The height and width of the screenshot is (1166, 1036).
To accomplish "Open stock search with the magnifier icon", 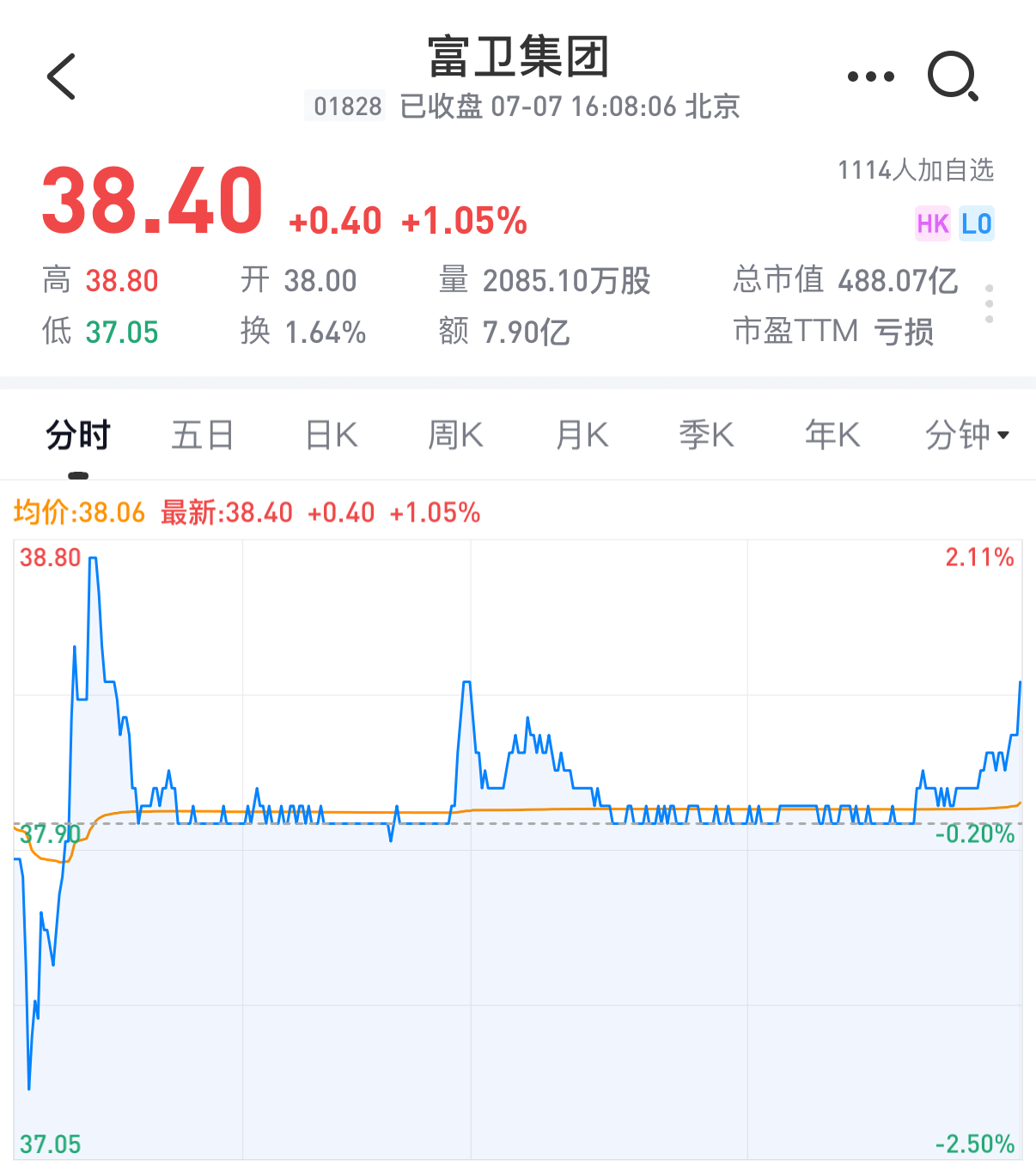I will pyautogui.click(x=953, y=76).
